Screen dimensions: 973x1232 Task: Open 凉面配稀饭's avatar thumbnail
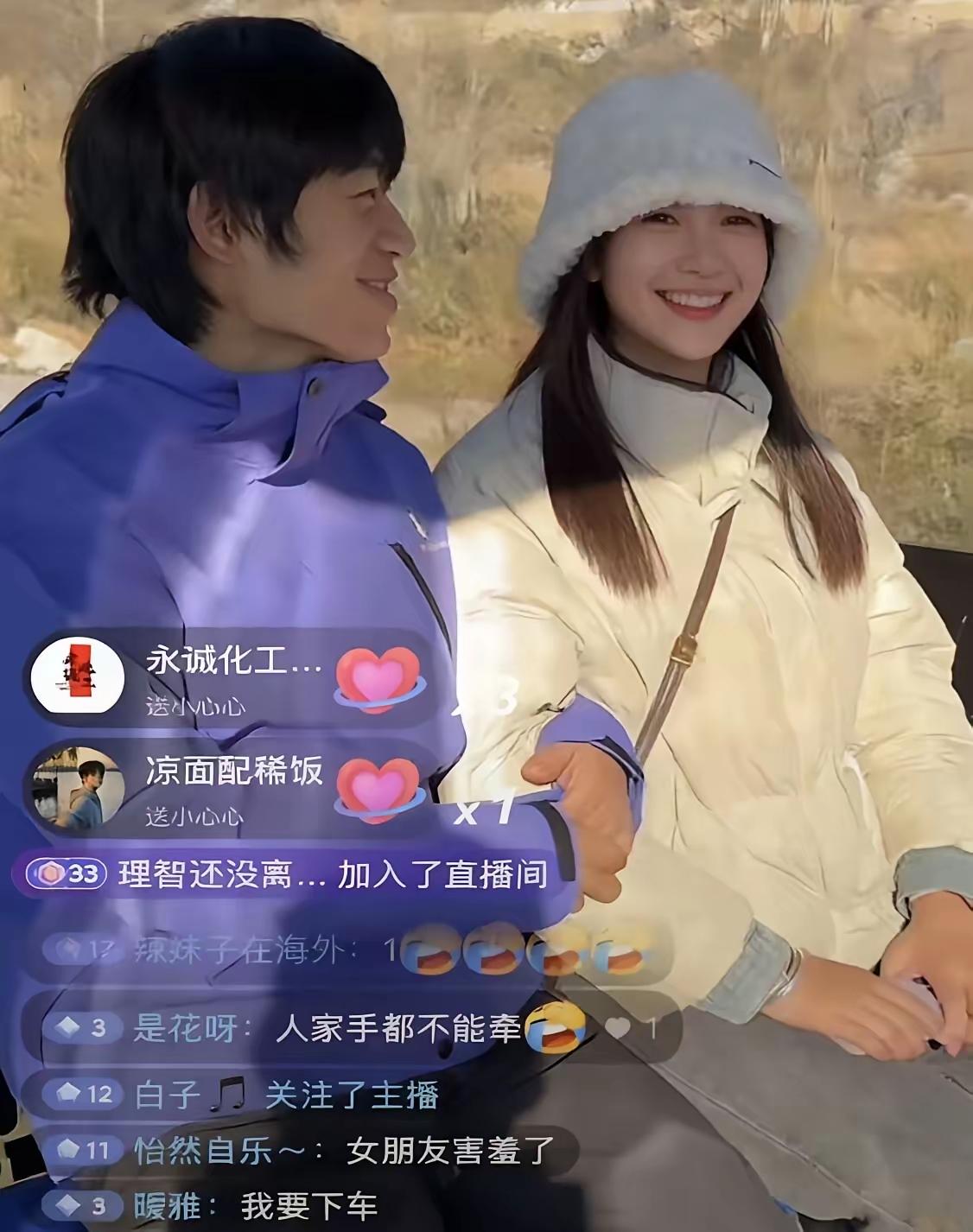coord(76,791)
